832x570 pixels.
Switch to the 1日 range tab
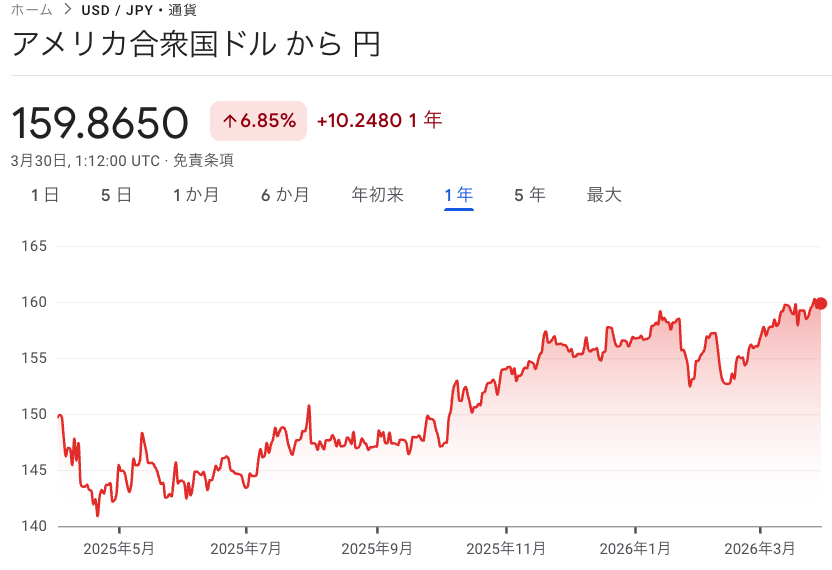click(x=45, y=195)
